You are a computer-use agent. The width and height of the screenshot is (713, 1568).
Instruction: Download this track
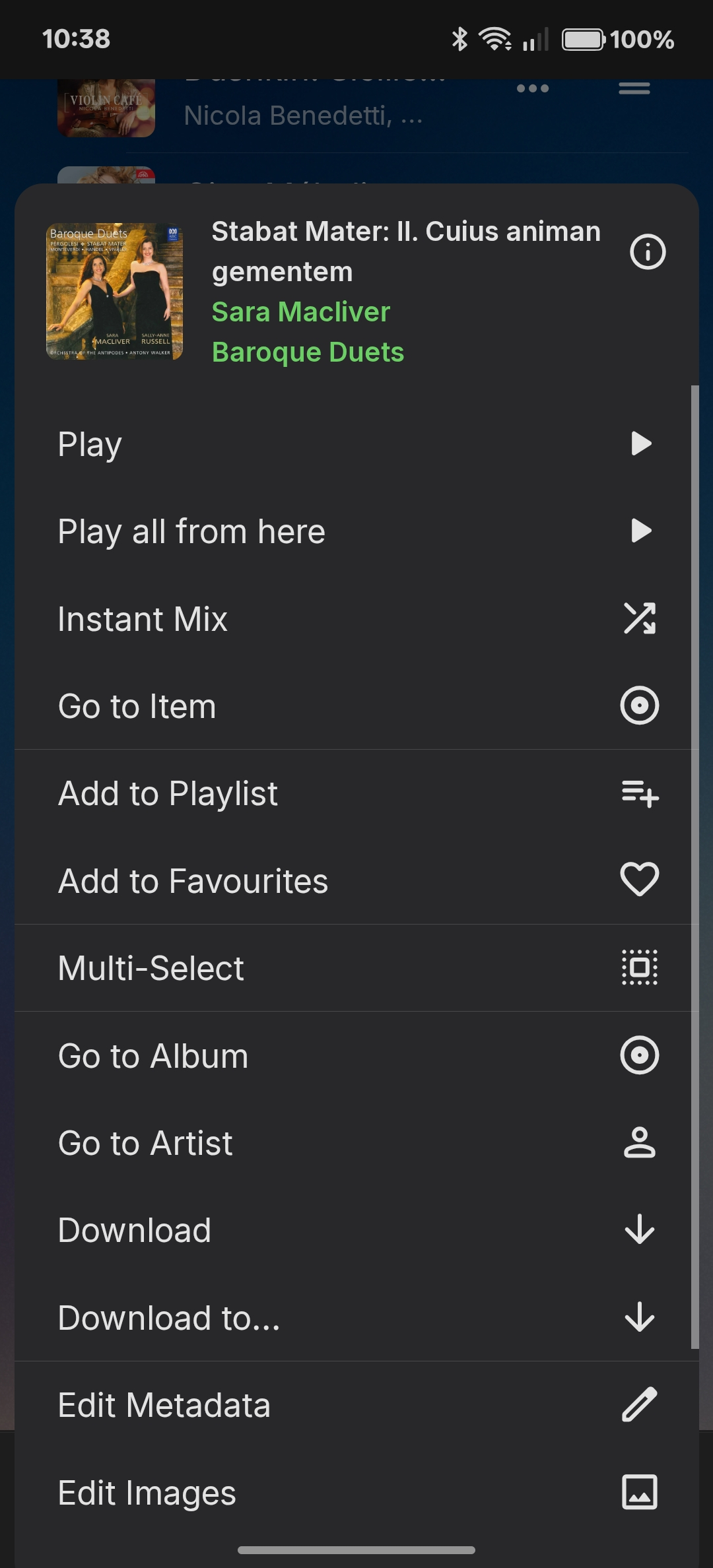[355, 1230]
